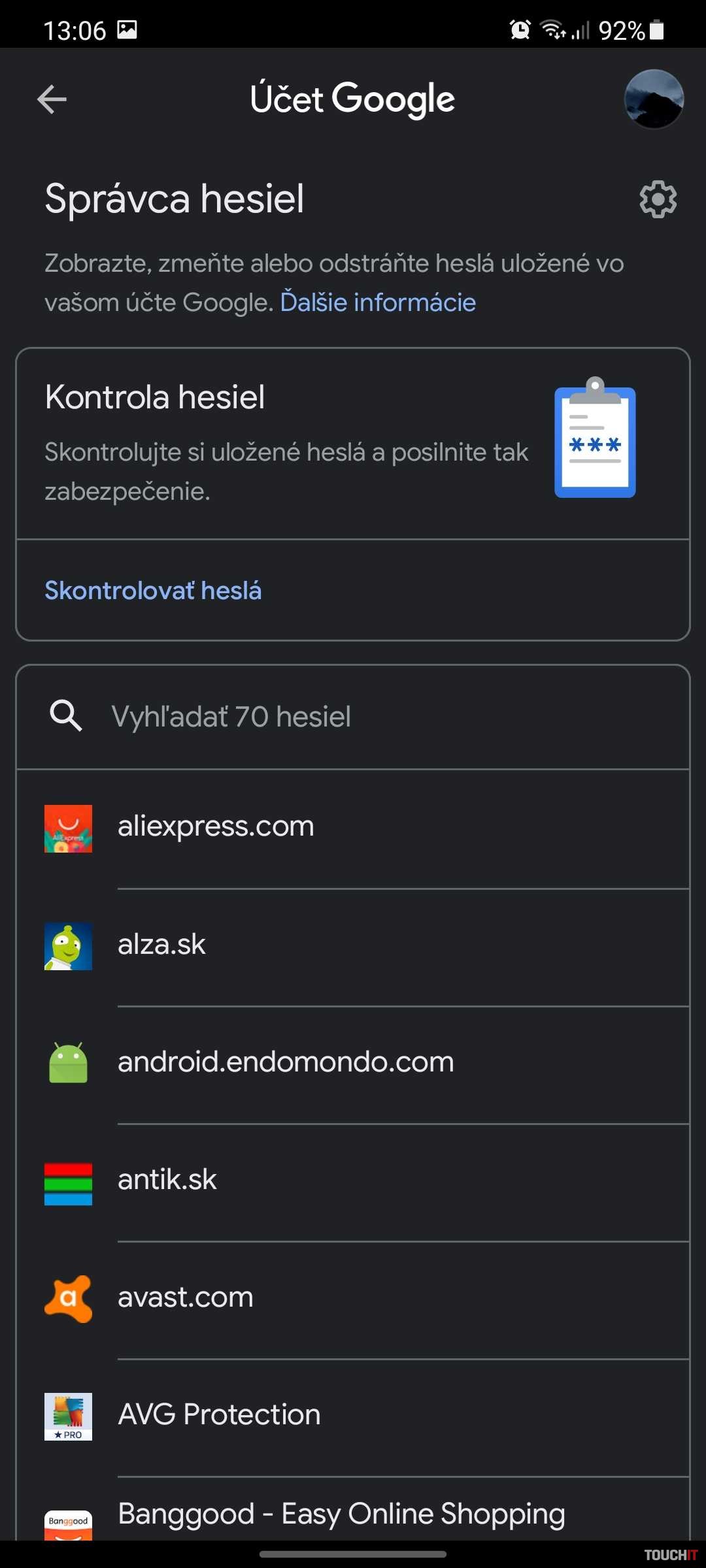The height and width of the screenshot is (1568, 706).
Task: Open the Ďalšie informácie link
Action: 378,302
